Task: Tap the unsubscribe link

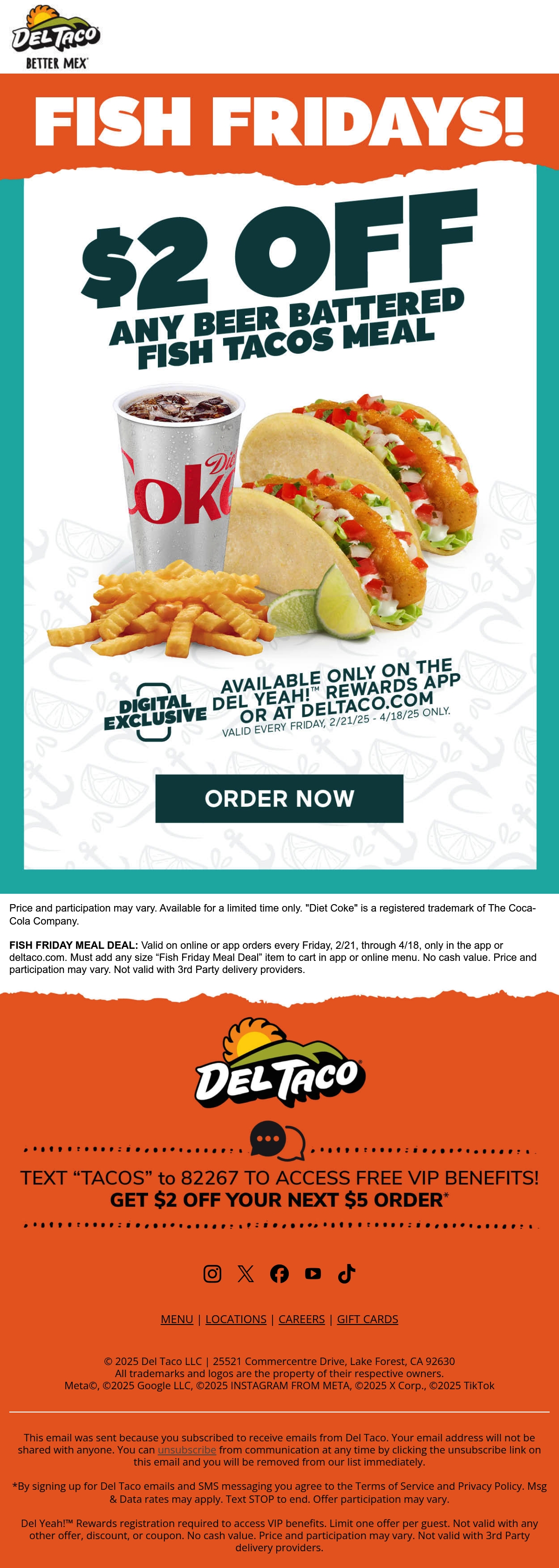Action: [x=187, y=1450]
